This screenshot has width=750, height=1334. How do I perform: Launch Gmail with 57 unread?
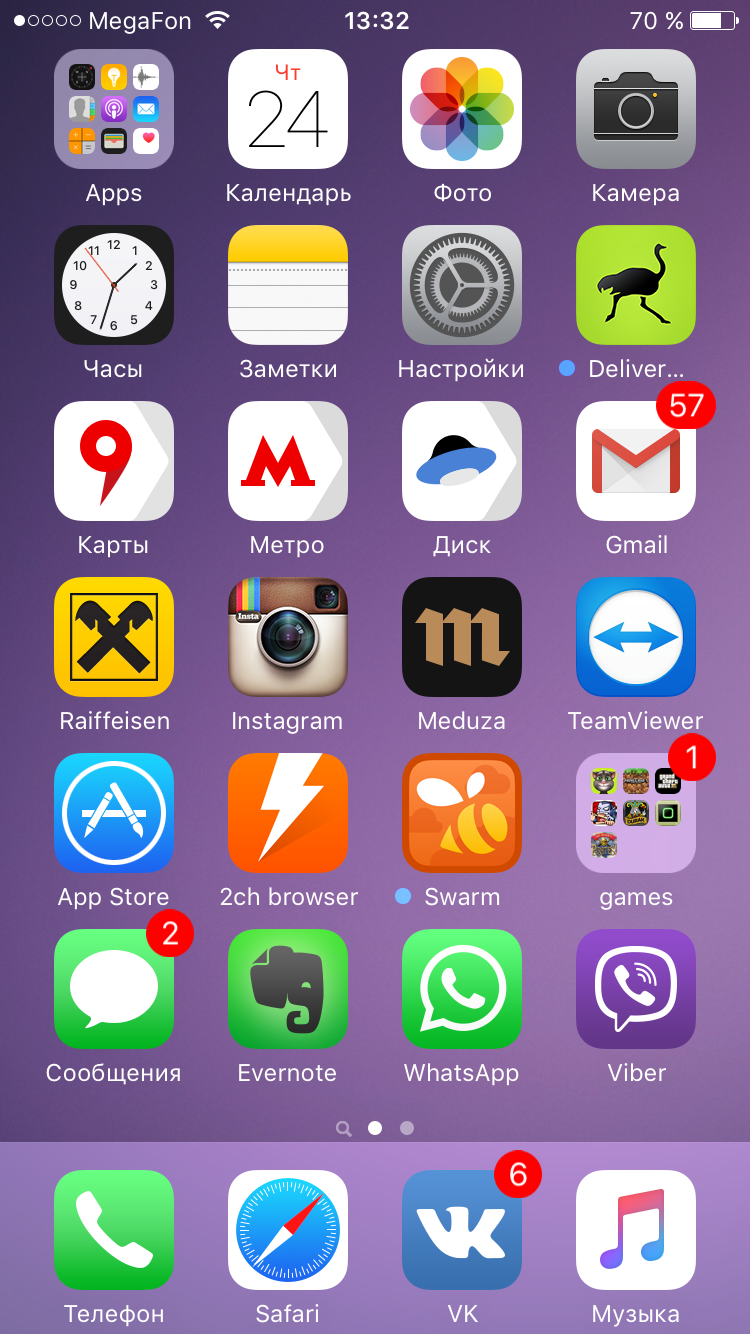point(636,461)
